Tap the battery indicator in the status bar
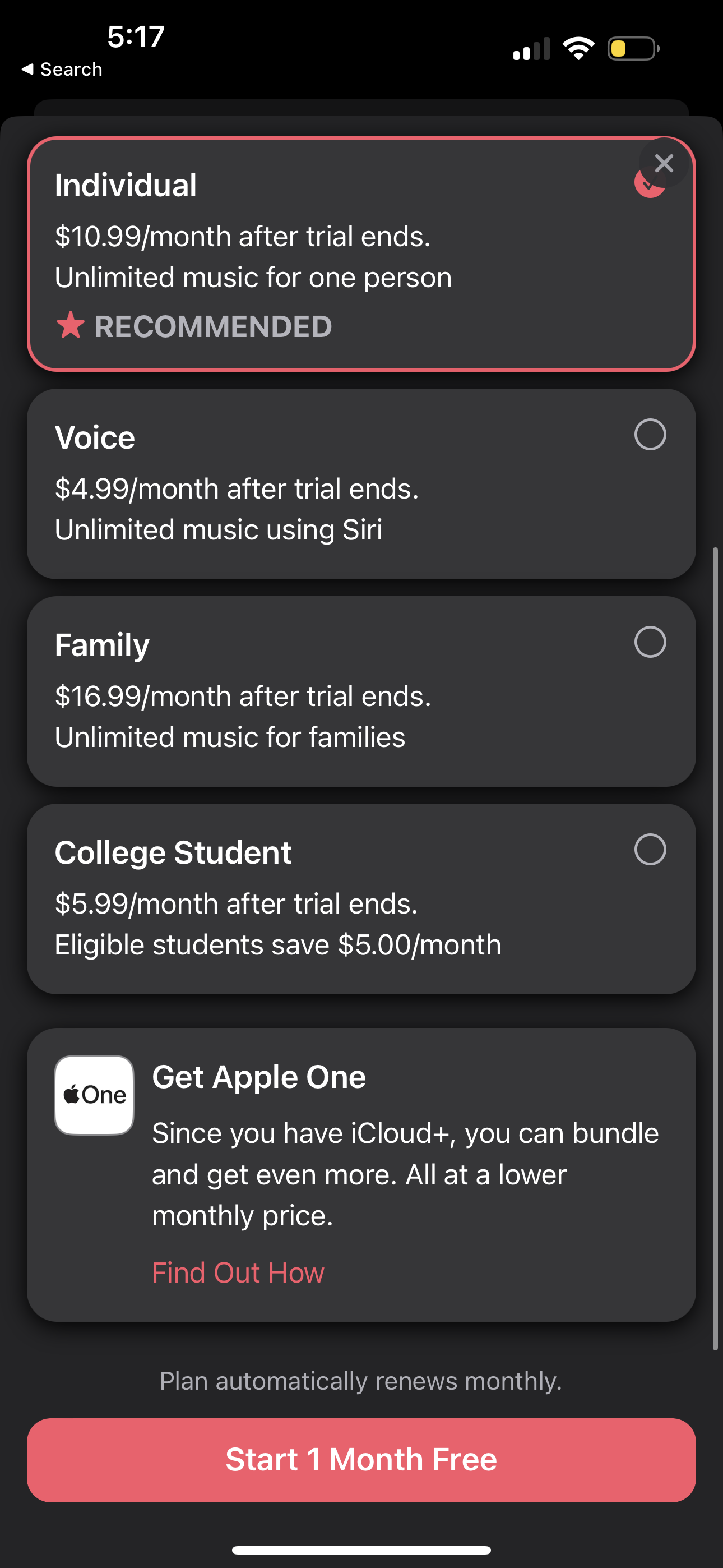Screen dimensions: 723x1568 point(632,48)
